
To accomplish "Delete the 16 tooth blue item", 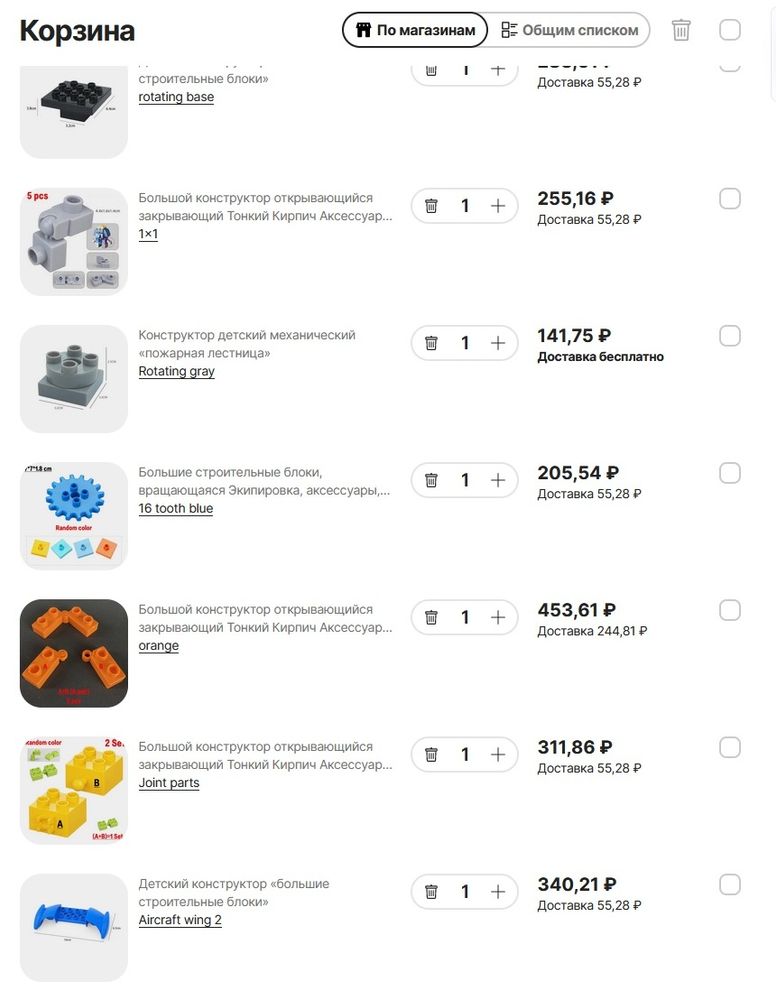I will (431, 480).
